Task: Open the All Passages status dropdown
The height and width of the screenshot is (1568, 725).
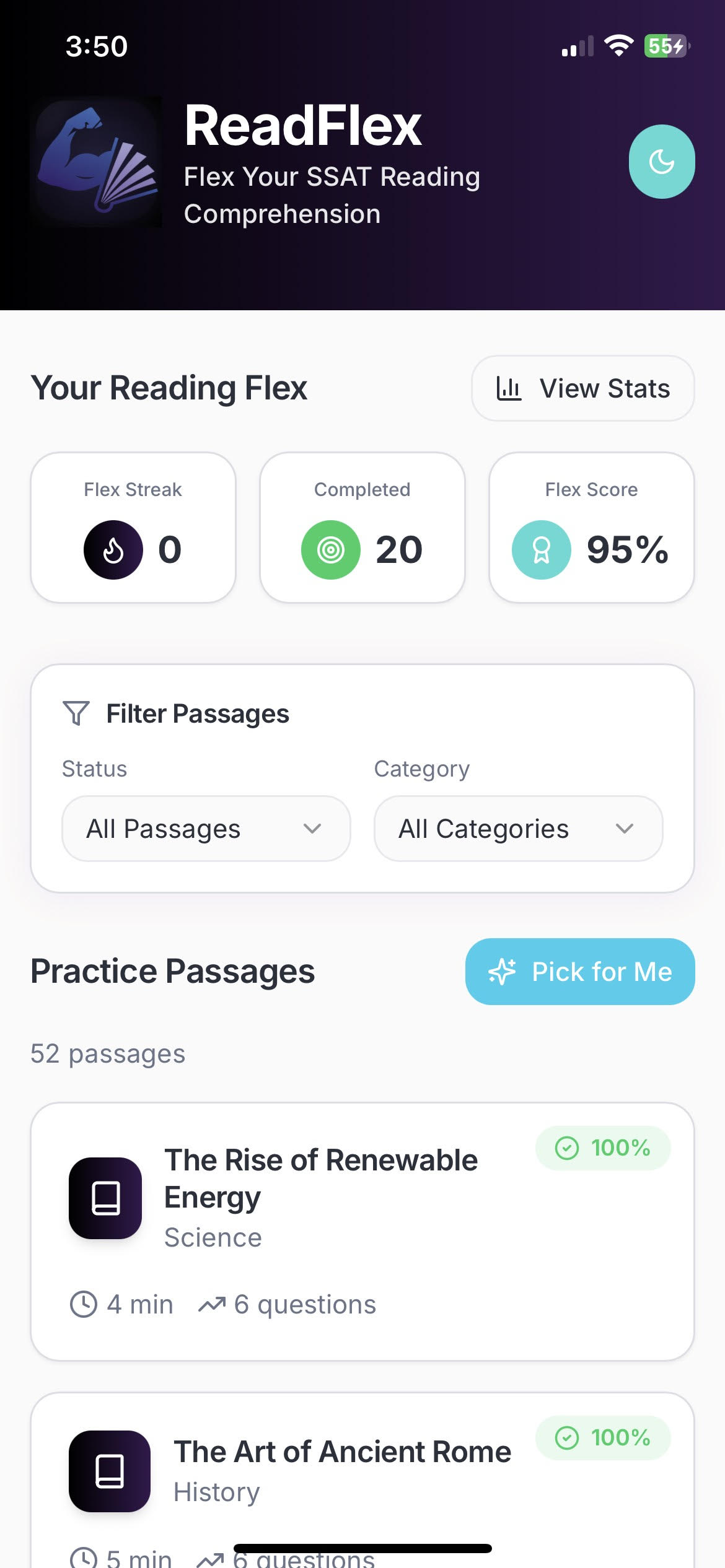Action: coord(205,829)
